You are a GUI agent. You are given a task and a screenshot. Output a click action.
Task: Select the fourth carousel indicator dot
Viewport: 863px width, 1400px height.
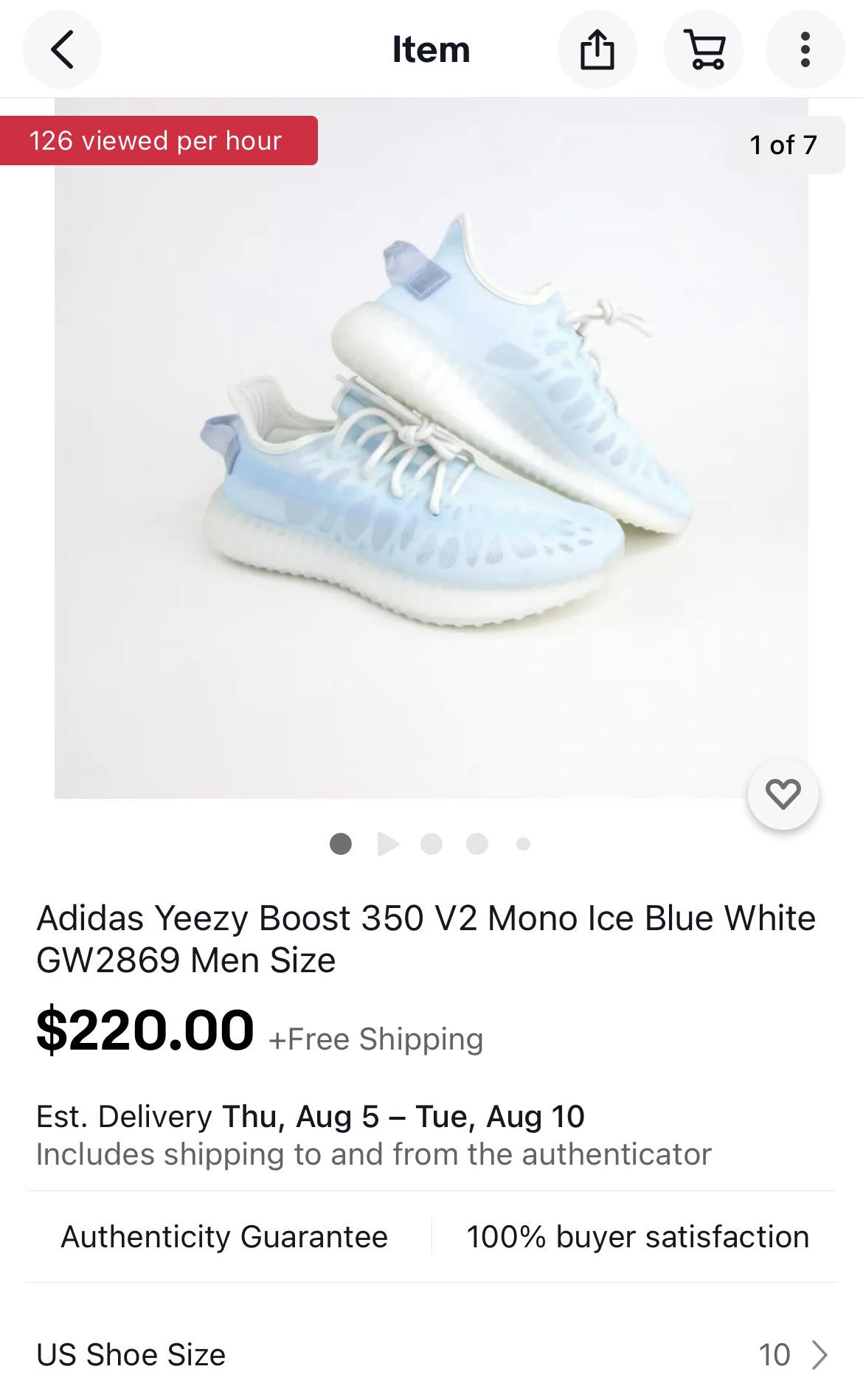(478, 845)
